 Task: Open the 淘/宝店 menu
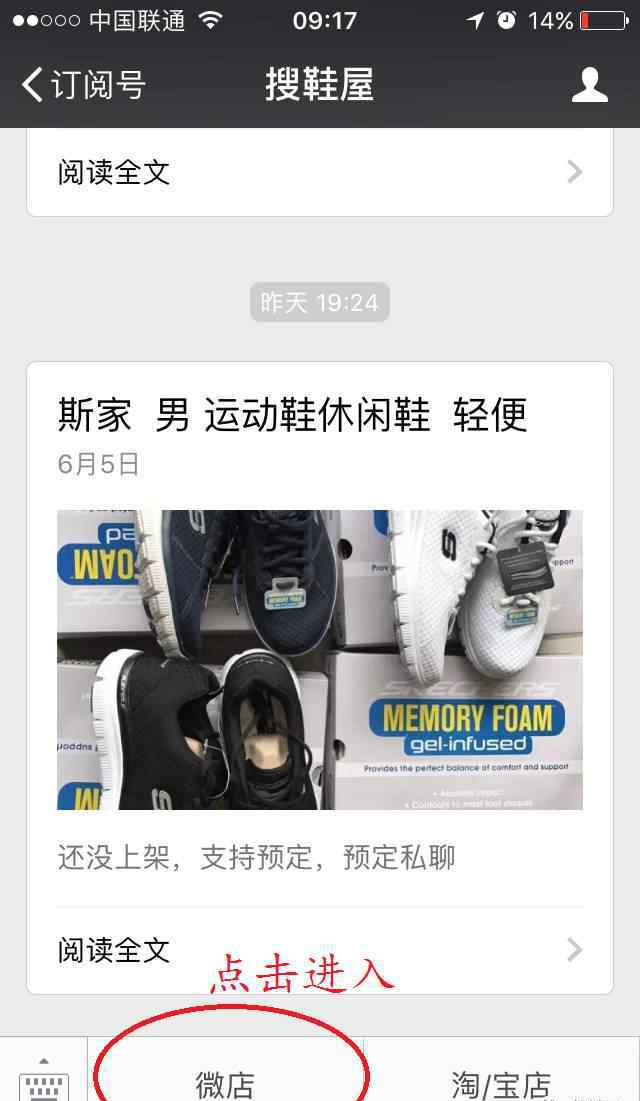[500, 1082]
